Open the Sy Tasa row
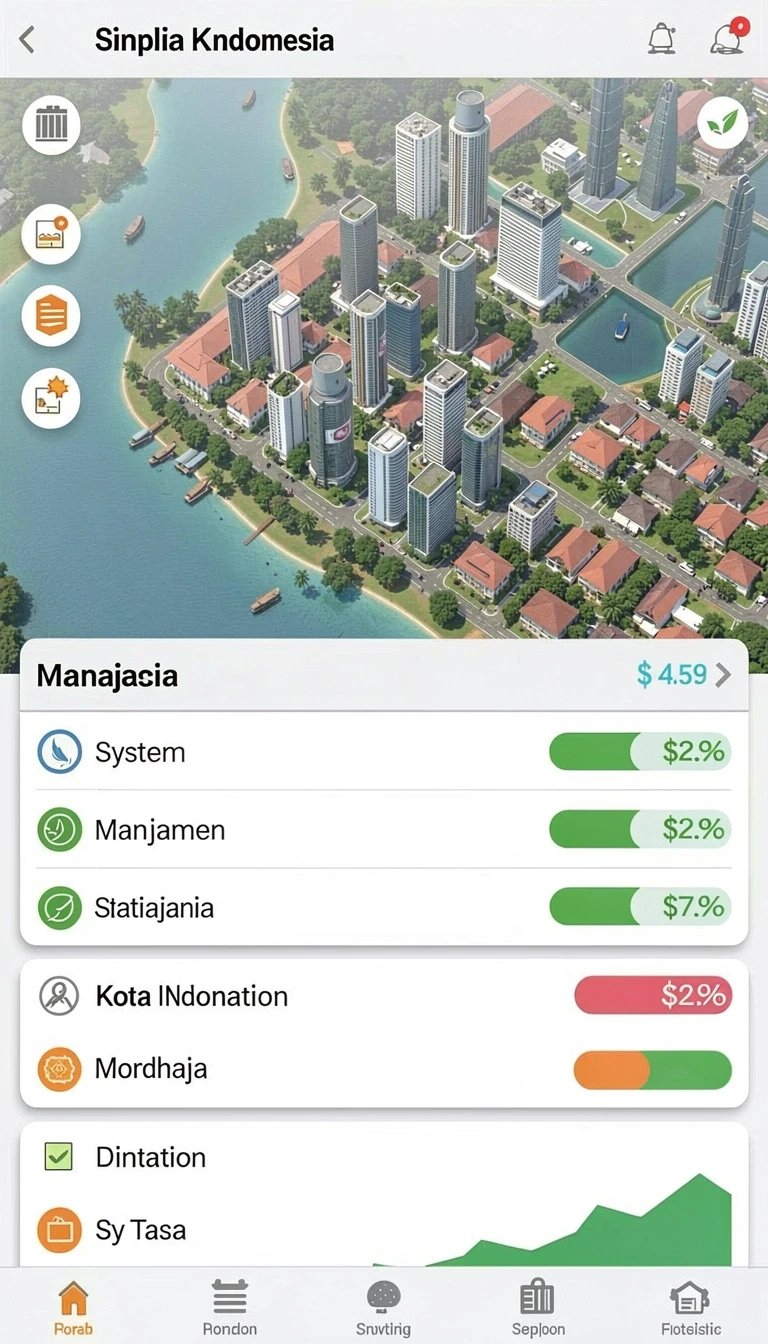The image size is (768, 1344). [384, 1230]
